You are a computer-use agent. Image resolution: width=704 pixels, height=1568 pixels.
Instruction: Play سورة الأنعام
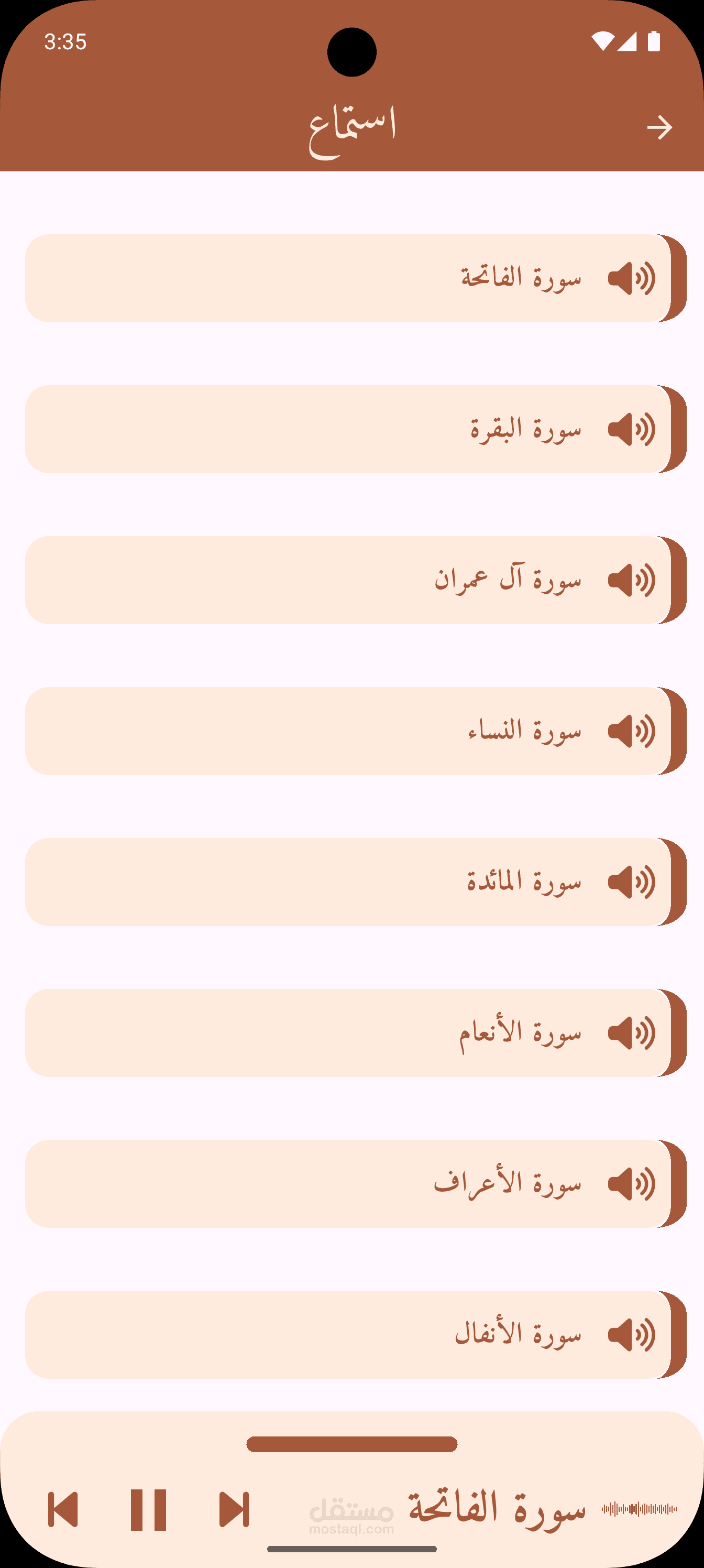355,1033
